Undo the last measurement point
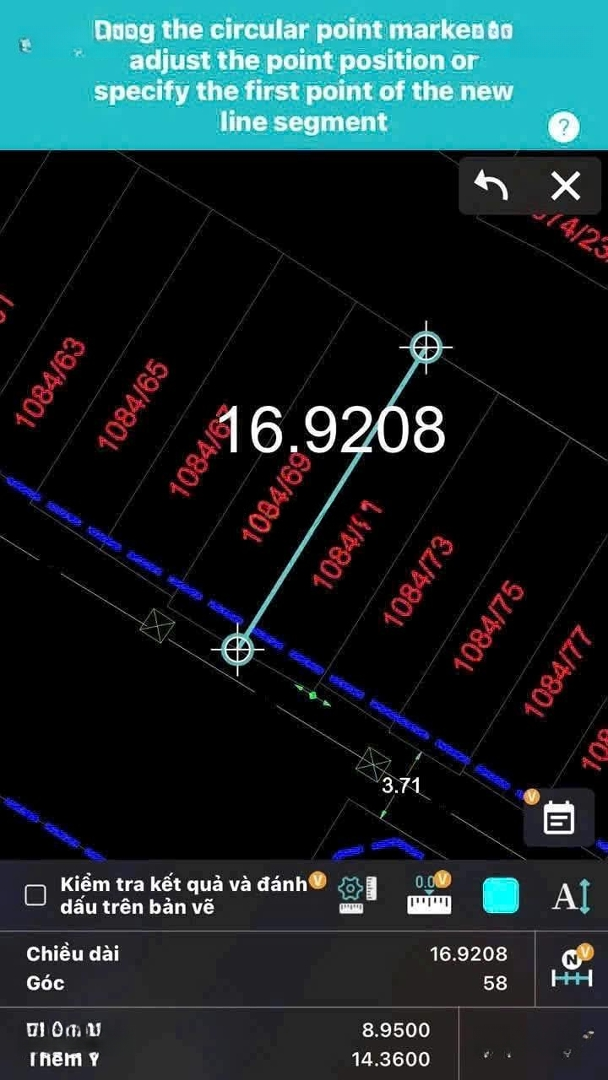The height and width of the screenshot is (1080, 608). tap(490, 186)
